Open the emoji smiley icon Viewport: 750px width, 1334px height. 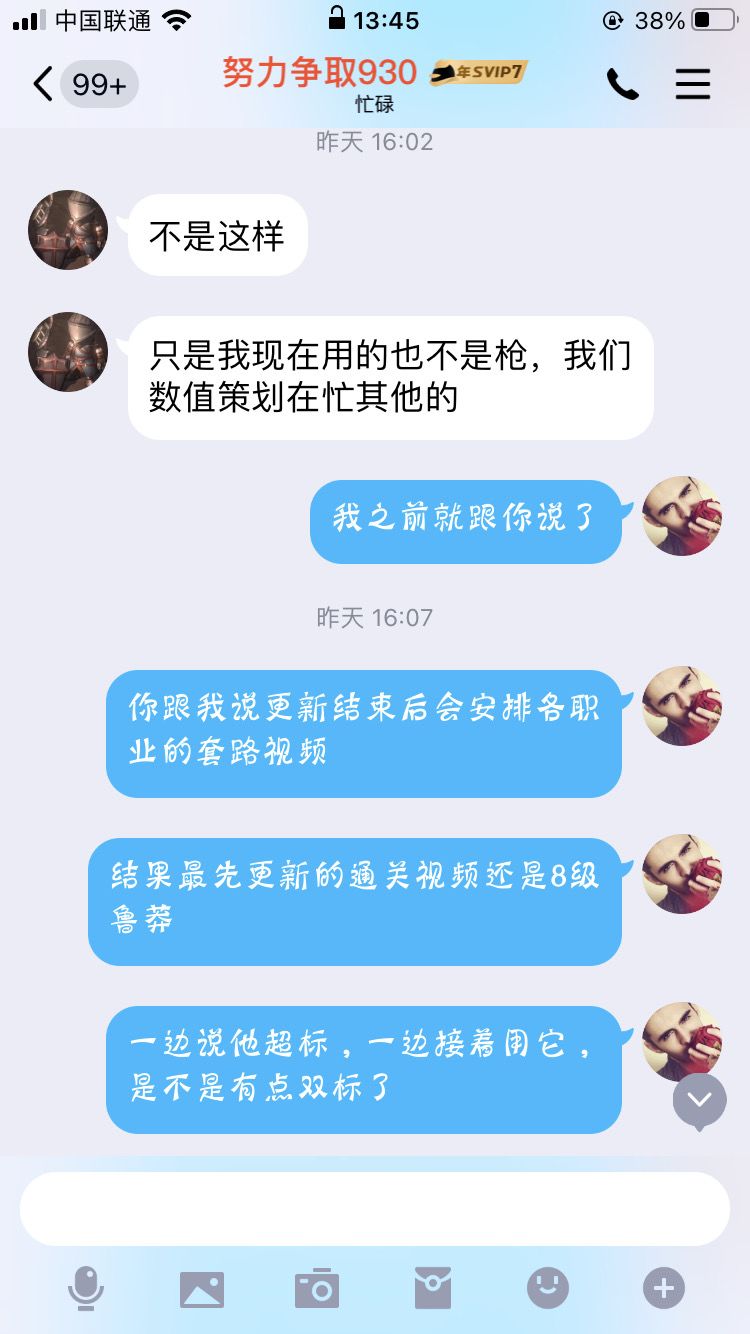(546, 1289)
